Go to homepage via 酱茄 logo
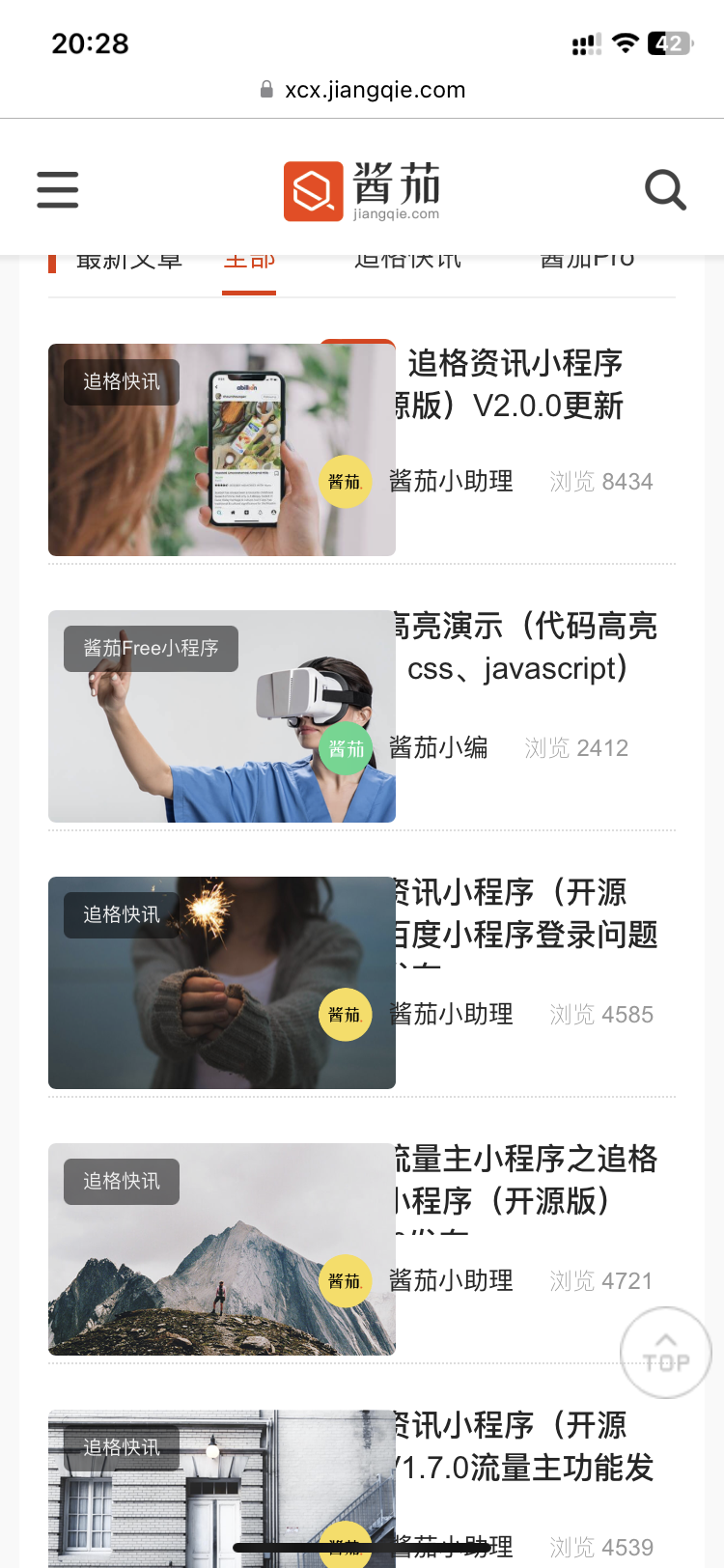Image resolution: width=724 pixels, height=1568 pixels. [362, 191]
